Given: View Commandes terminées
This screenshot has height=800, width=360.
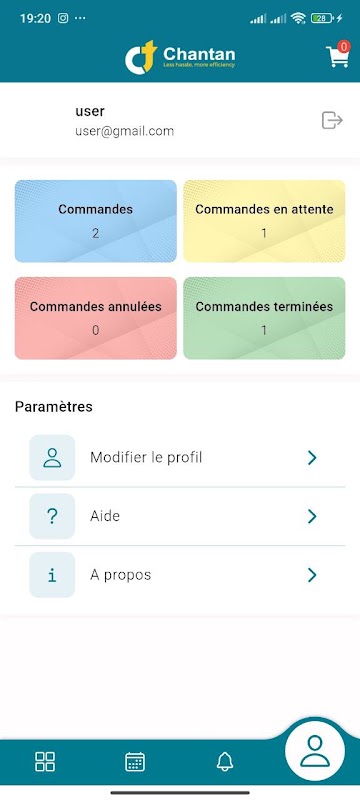Looking at the screenshot, I should 264,318.
